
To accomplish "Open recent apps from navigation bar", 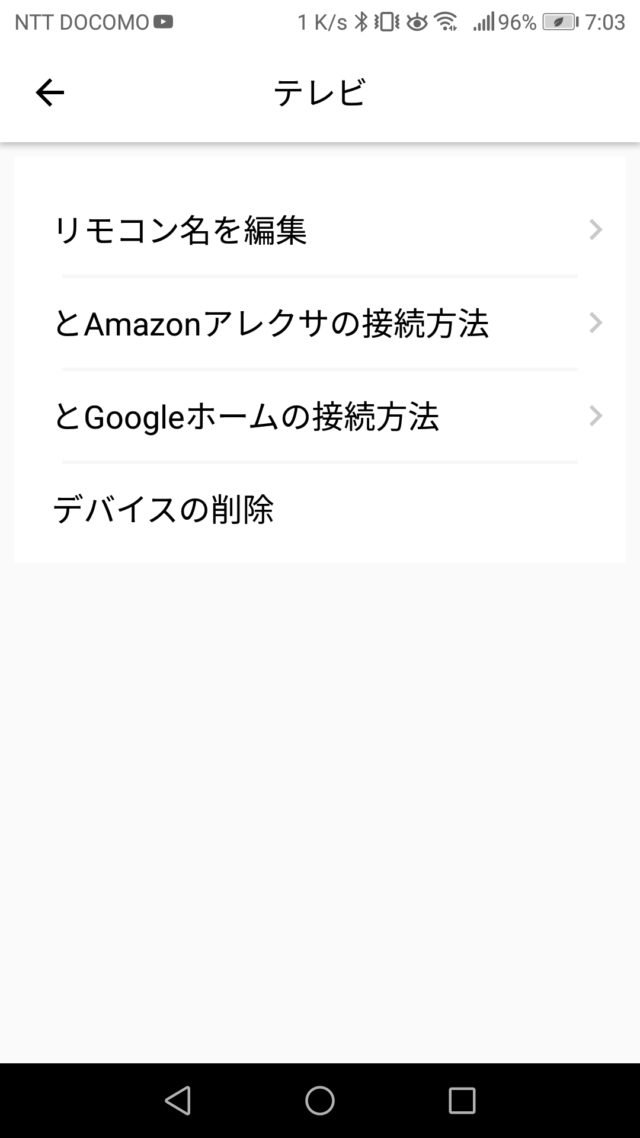I will [461, 1100].
